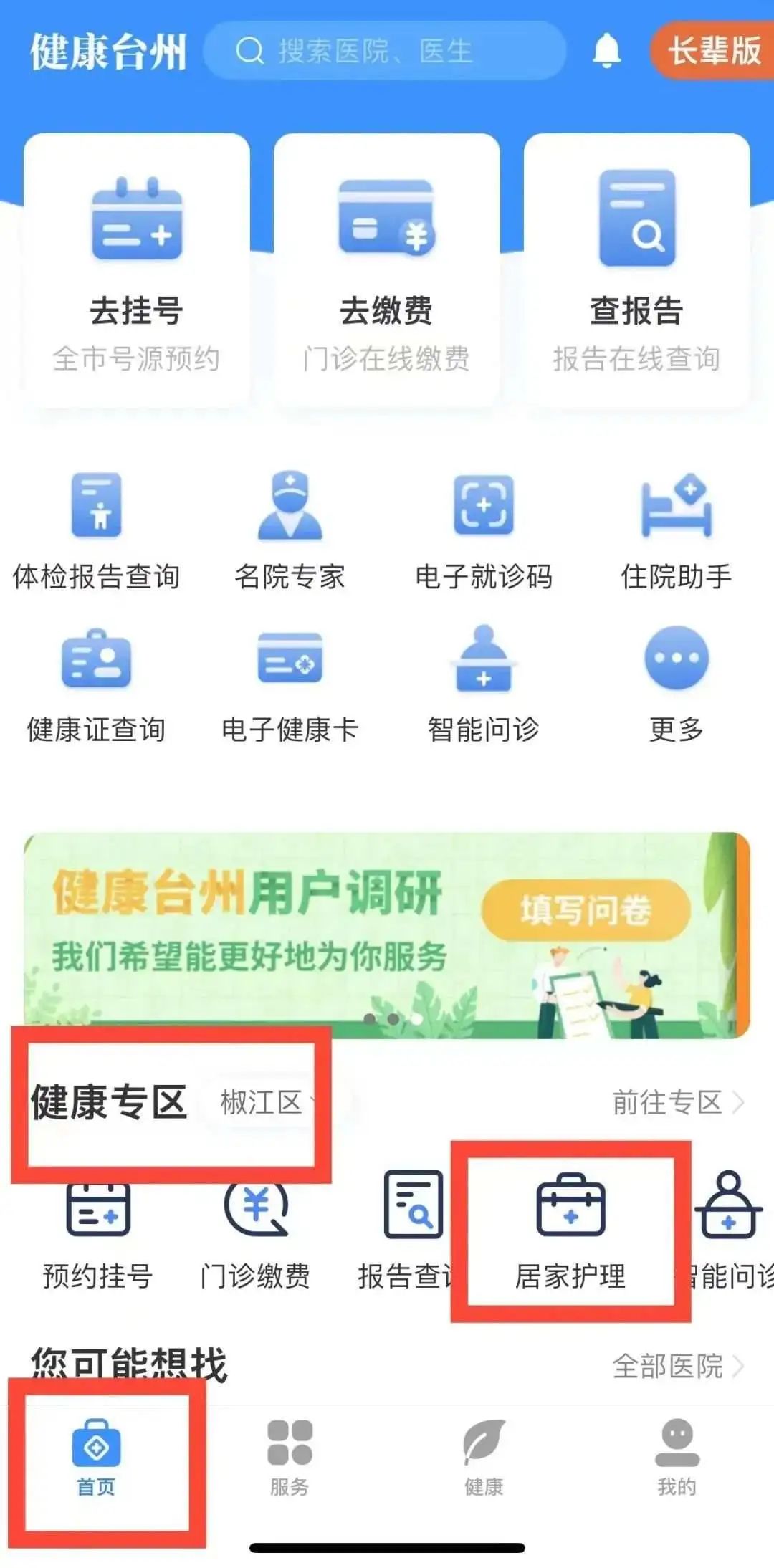Open 电子健康卡
The width and height of the screenshot is (774, 1568).
pos(290,686)
